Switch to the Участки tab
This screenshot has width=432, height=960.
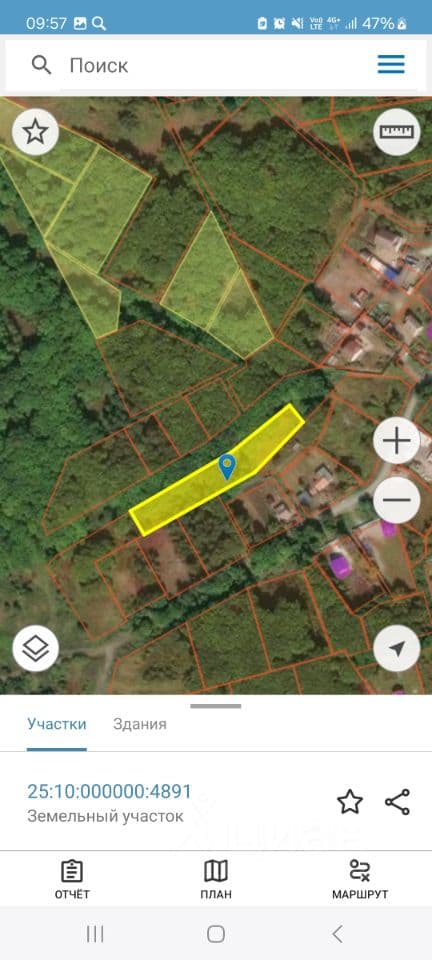56,724
